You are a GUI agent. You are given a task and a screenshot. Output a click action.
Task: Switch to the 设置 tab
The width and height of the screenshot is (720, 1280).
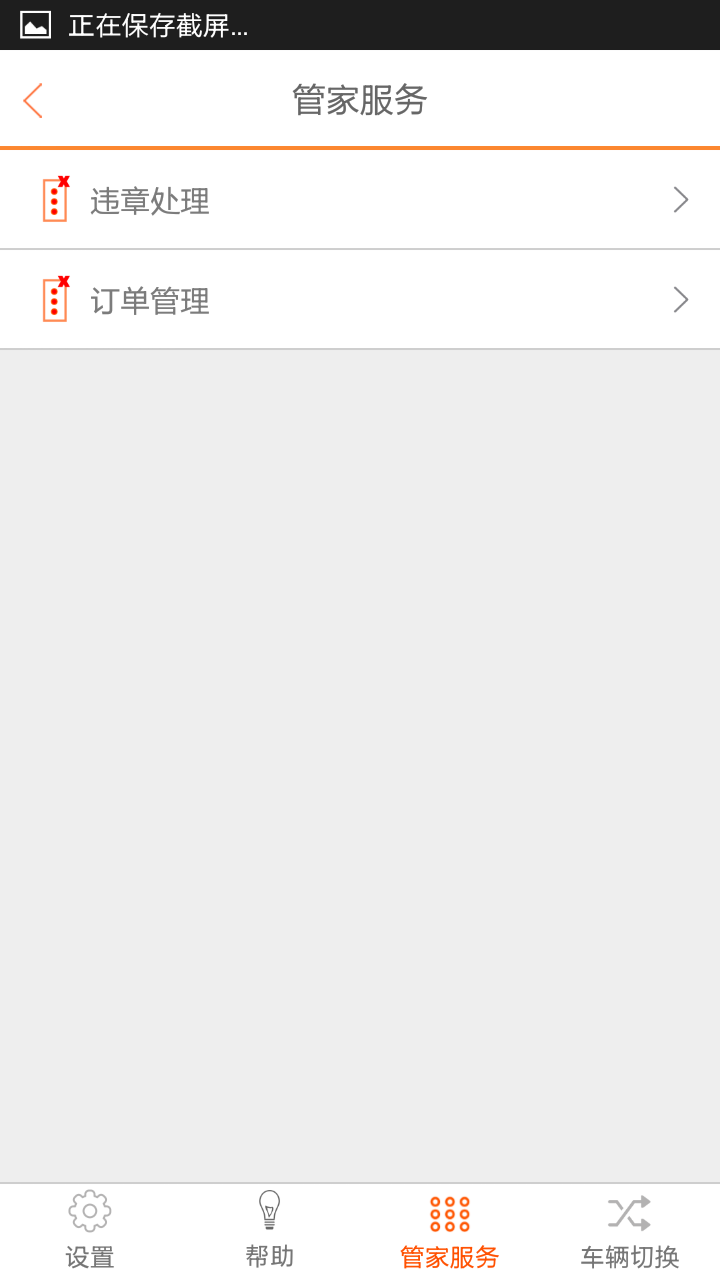(89, 1230)
